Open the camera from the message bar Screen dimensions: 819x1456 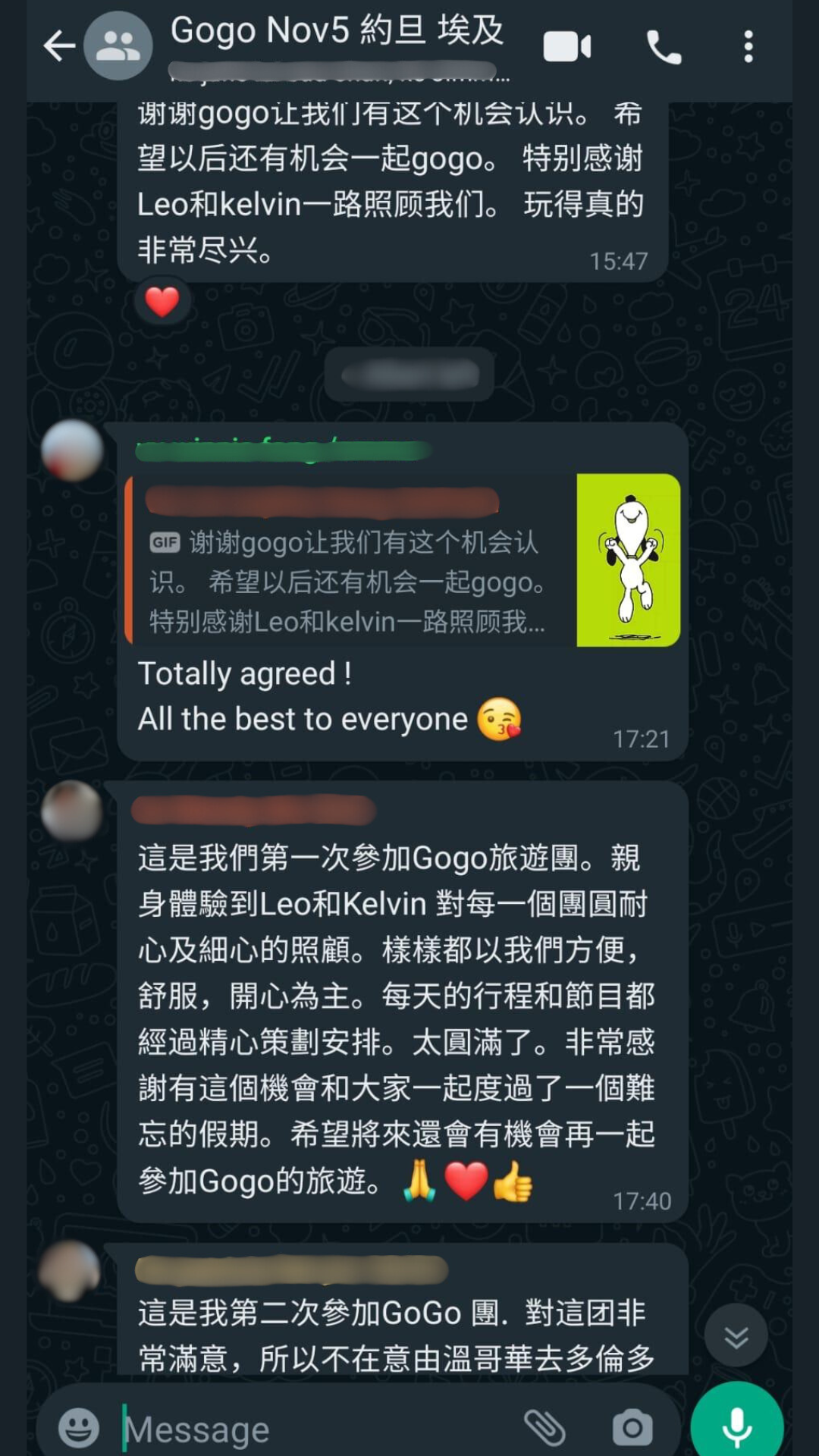coord(632,1429)
